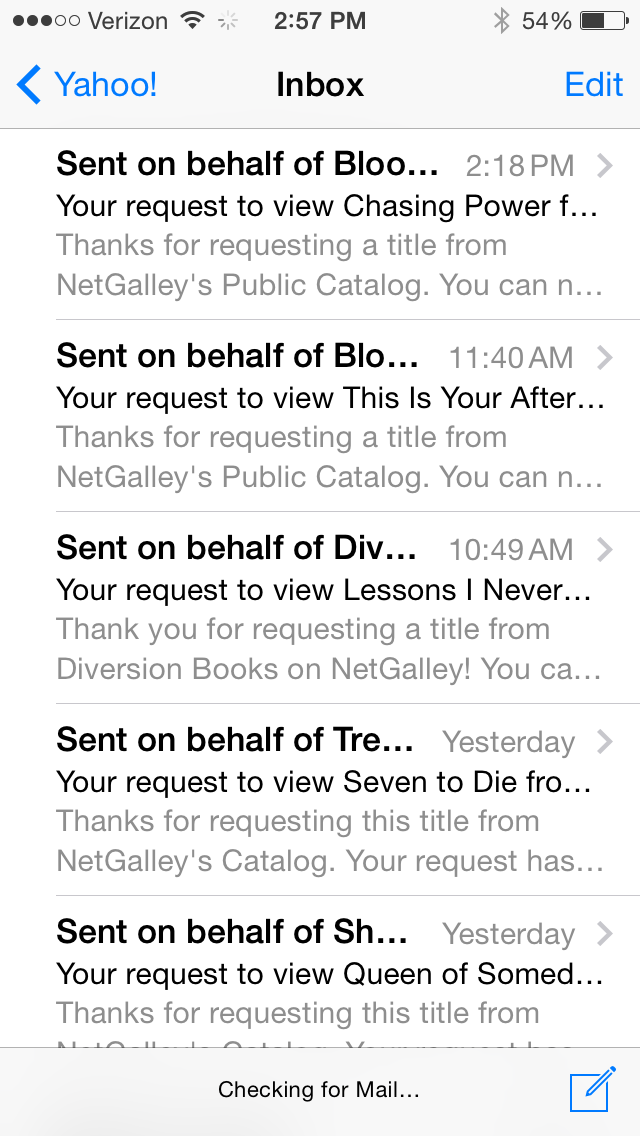Tap Edit to select messages
Screen dimensions: 640x1136
(x=594, y=85)
